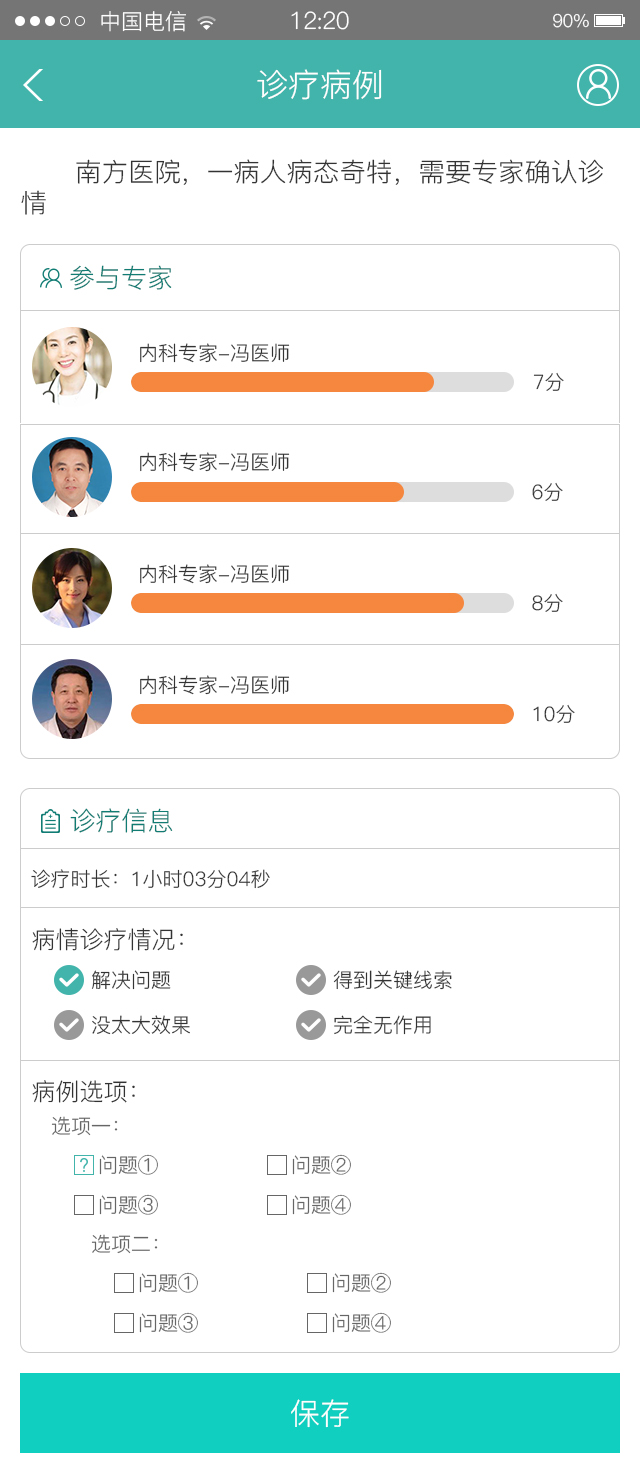The image size is (640, 1463).
Task: Open the expert row scored 10分
Action: 320,701
